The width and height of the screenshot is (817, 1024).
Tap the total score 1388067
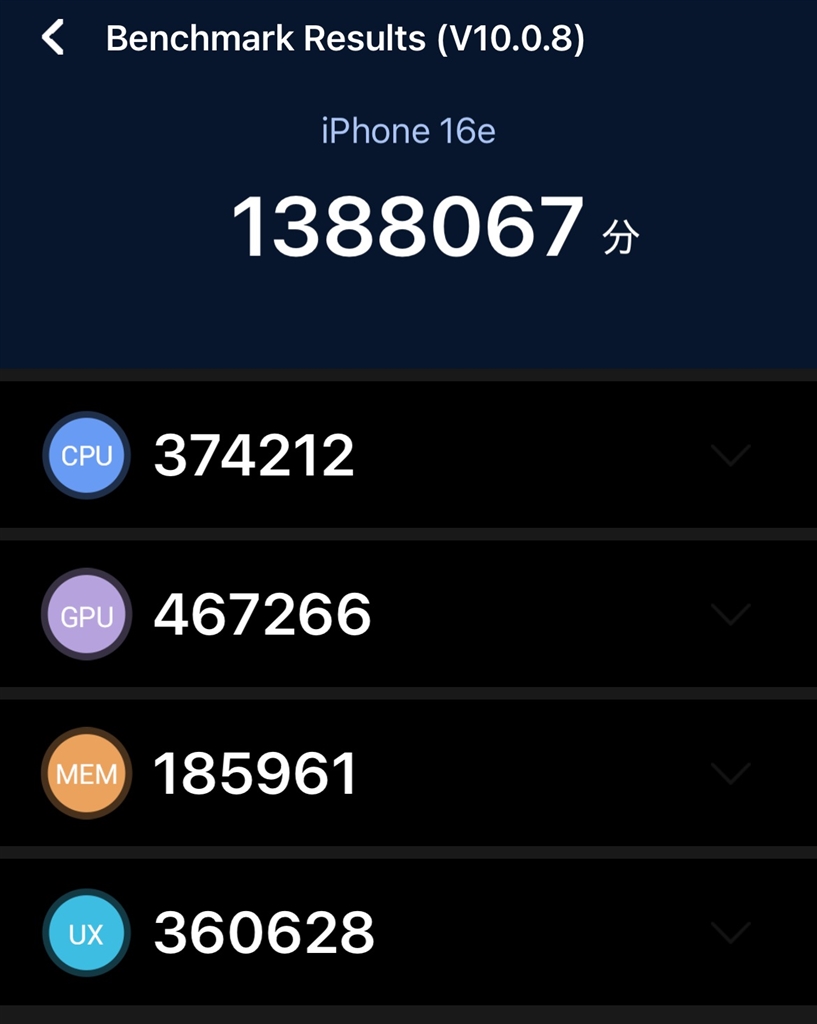[x=408, y=222]
